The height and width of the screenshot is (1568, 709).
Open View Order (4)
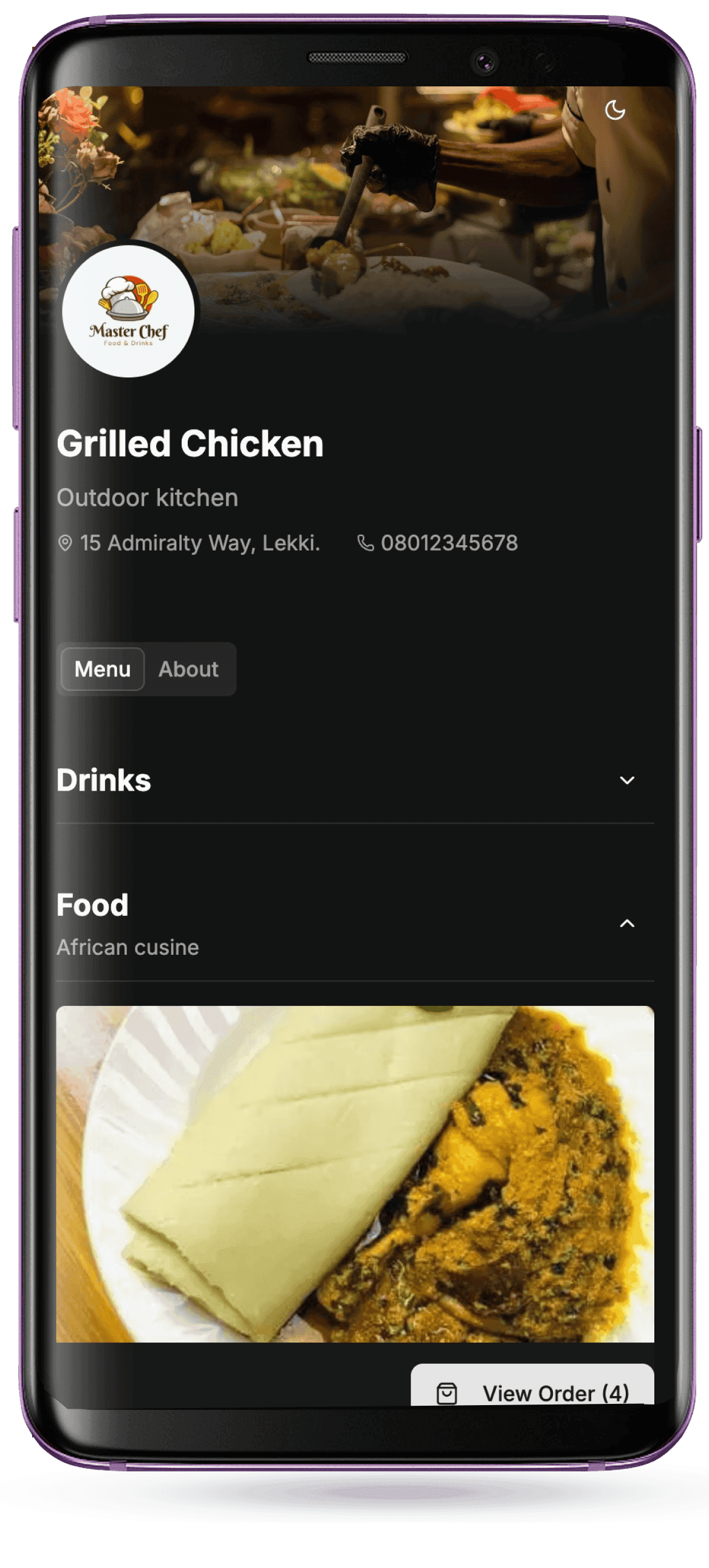[533, 1392]
